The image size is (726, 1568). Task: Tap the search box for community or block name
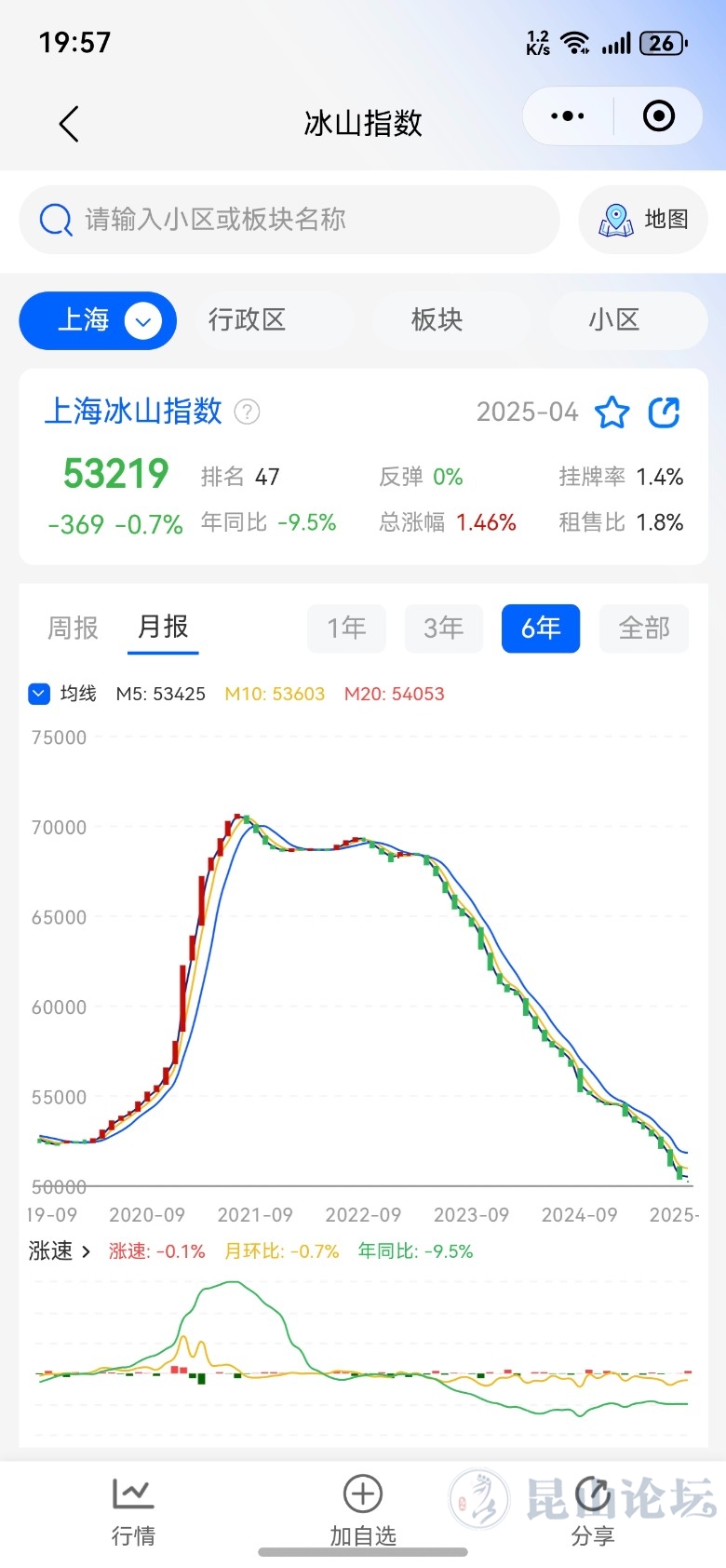tap(289, 220)
